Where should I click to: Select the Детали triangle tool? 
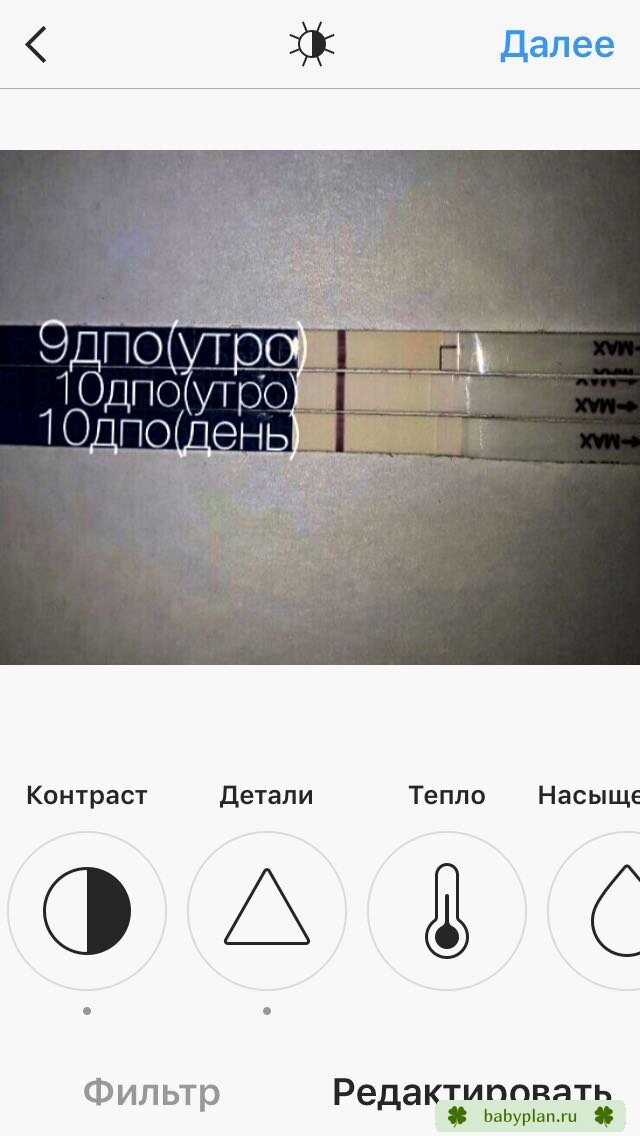267,910
